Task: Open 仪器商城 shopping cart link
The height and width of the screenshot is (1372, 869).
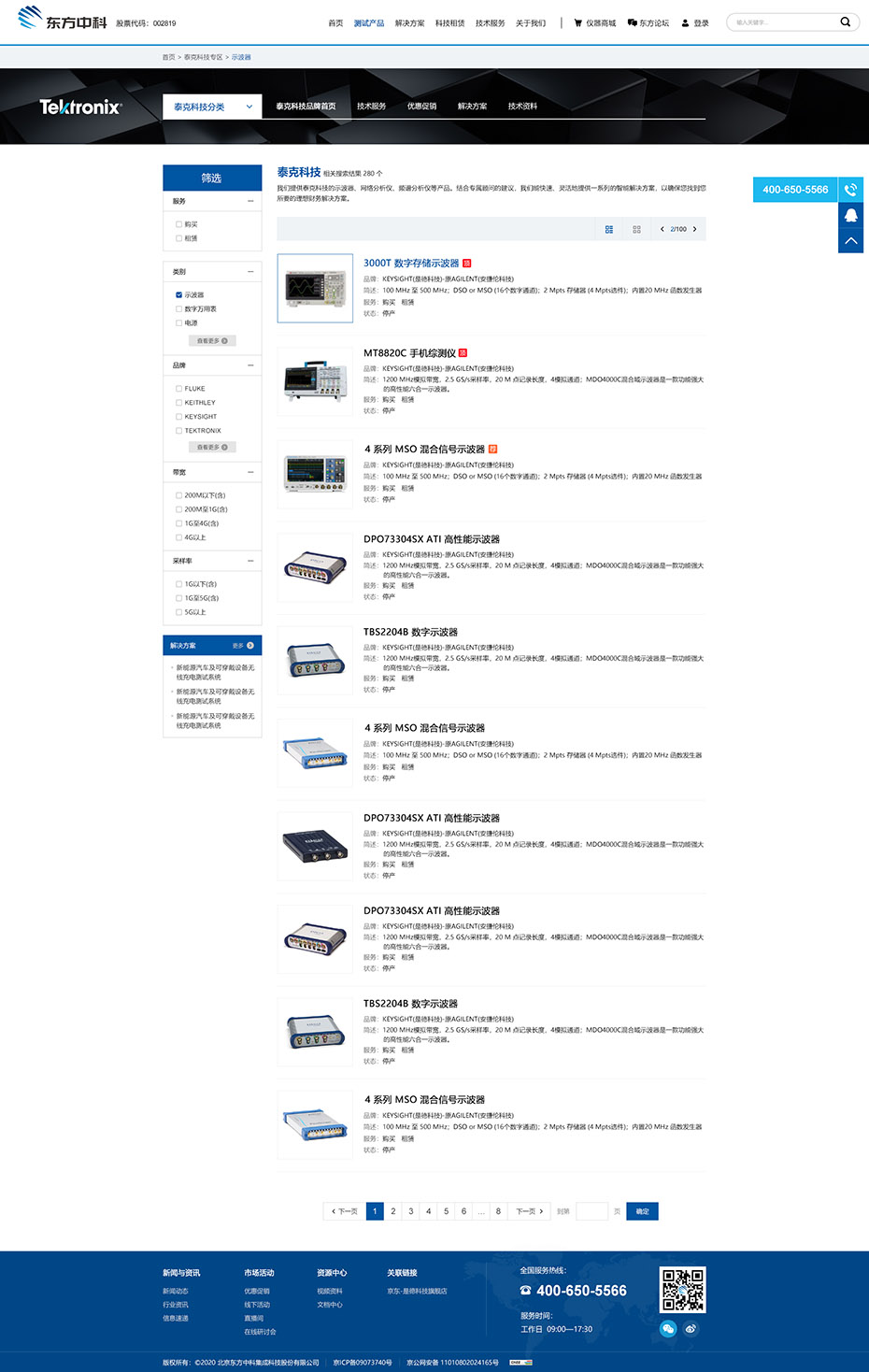Action: [595, 23]
